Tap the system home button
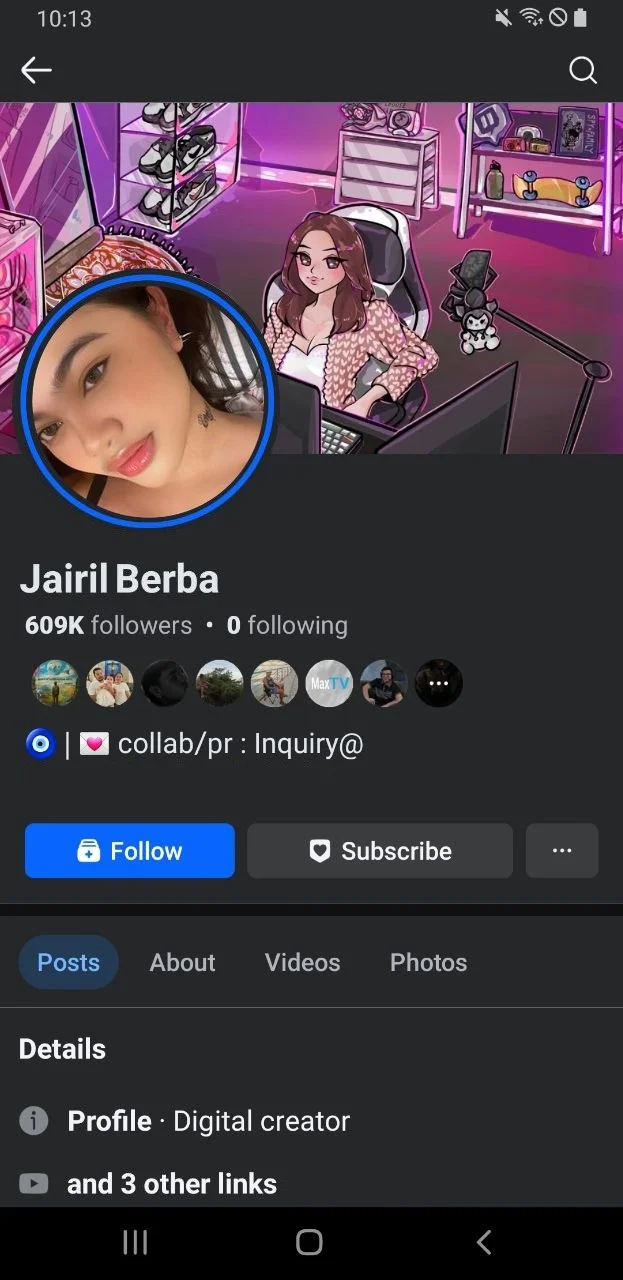 (309, 1242)
